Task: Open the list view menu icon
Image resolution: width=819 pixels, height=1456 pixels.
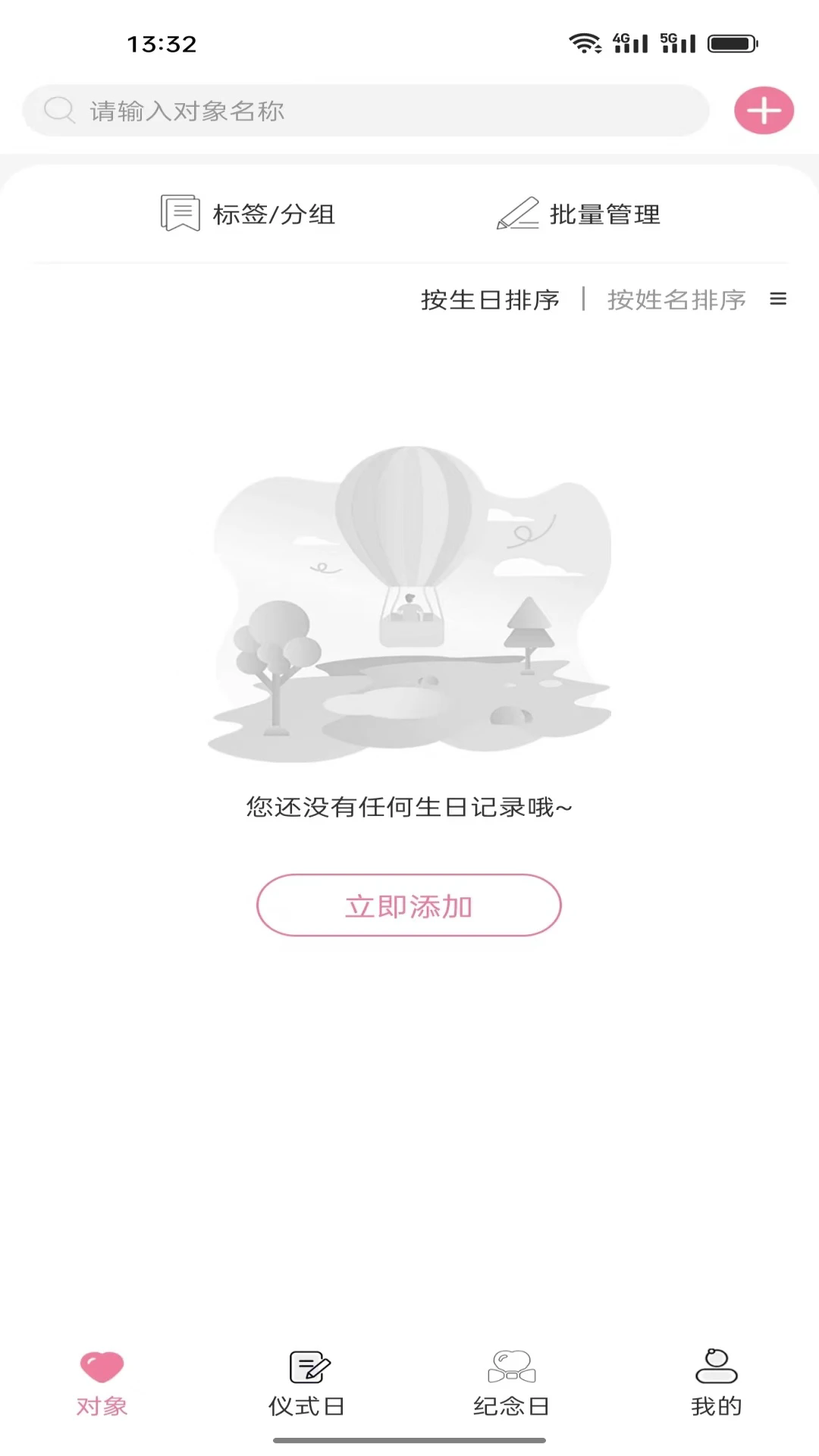Action: click(x=778, y=299)
